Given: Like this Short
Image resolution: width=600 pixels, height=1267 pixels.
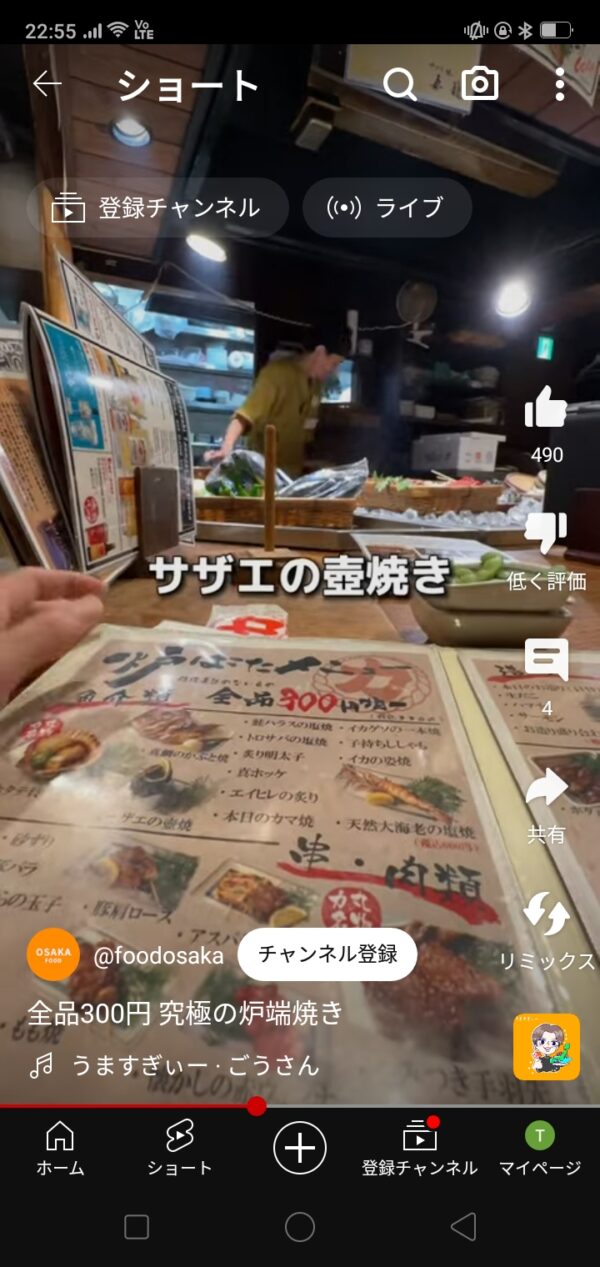Looking at the screenshot, I should coord(546,409).
